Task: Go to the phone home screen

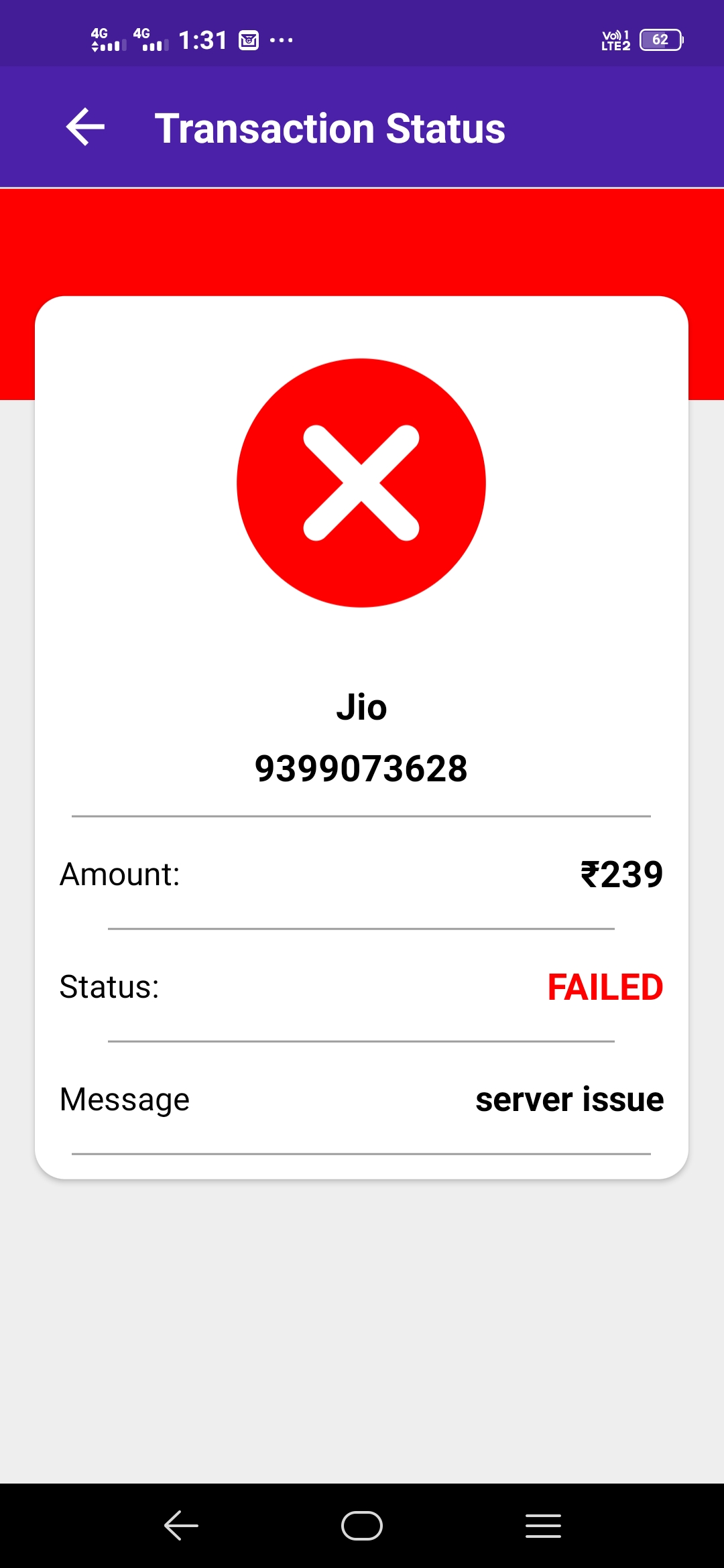Action: click(362, 1526)
